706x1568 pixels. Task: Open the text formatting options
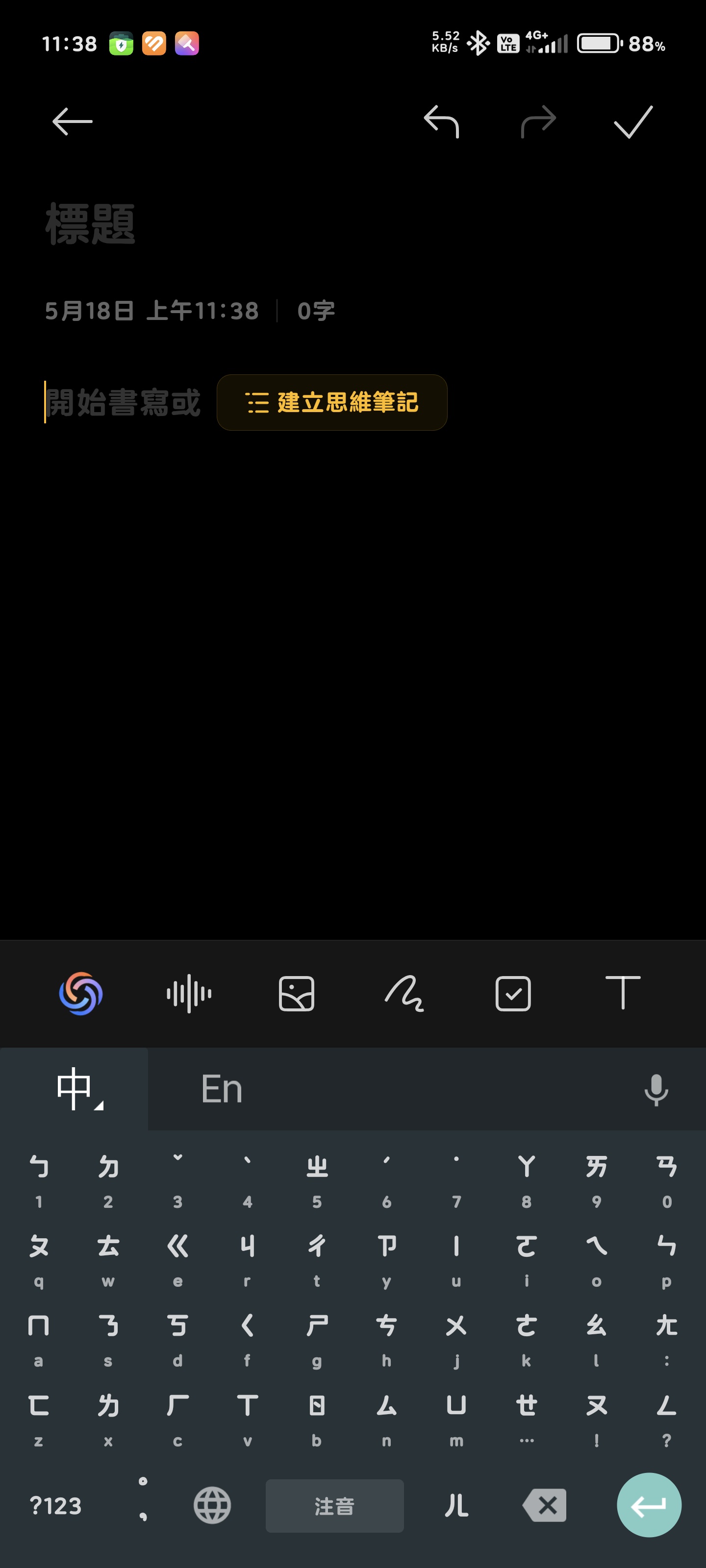click(x=623, y=992)
